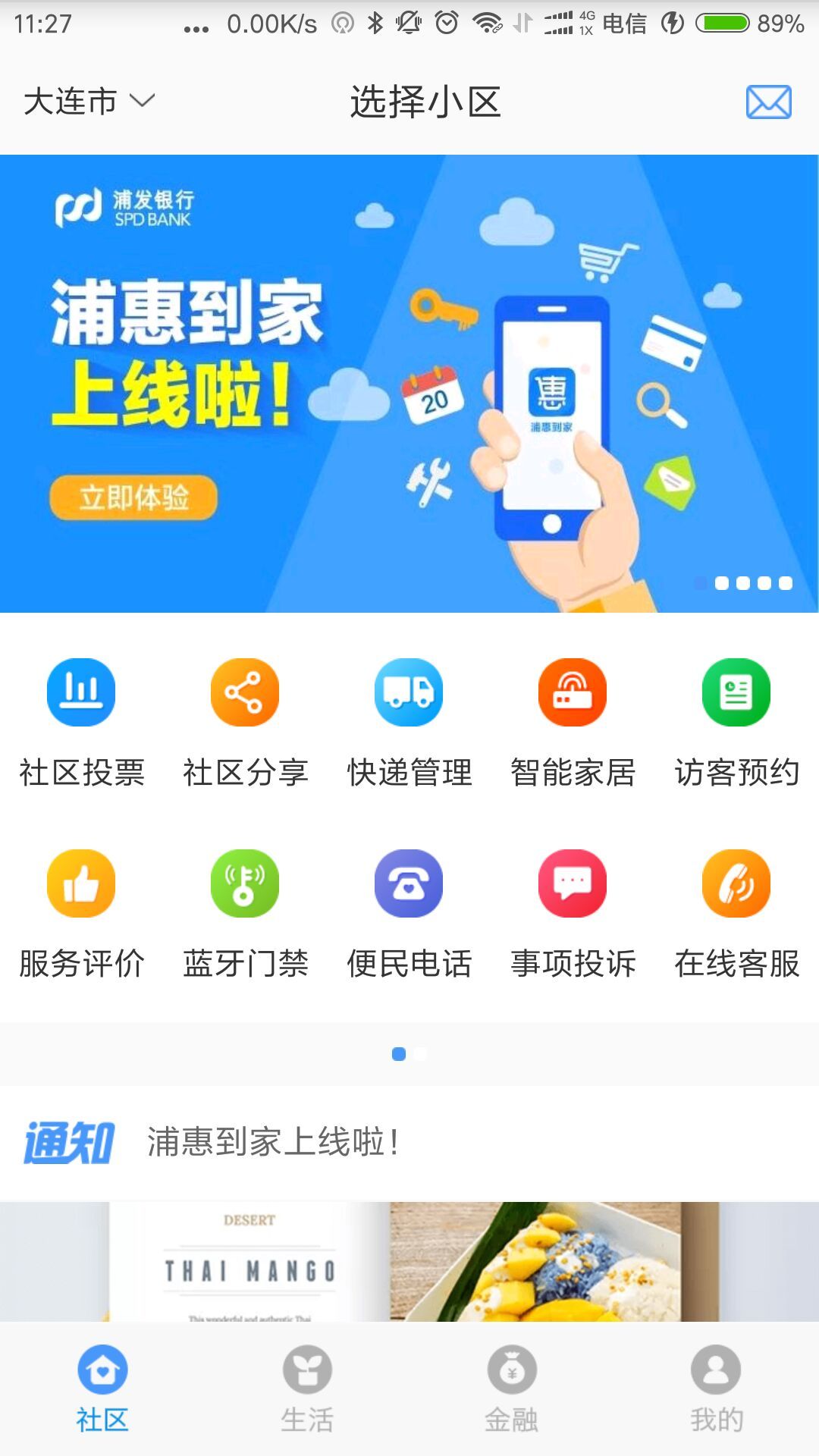Viewport: 819px width, 1456px height.
Task: Contact 在线客服 online support
Action: [736, 912]
